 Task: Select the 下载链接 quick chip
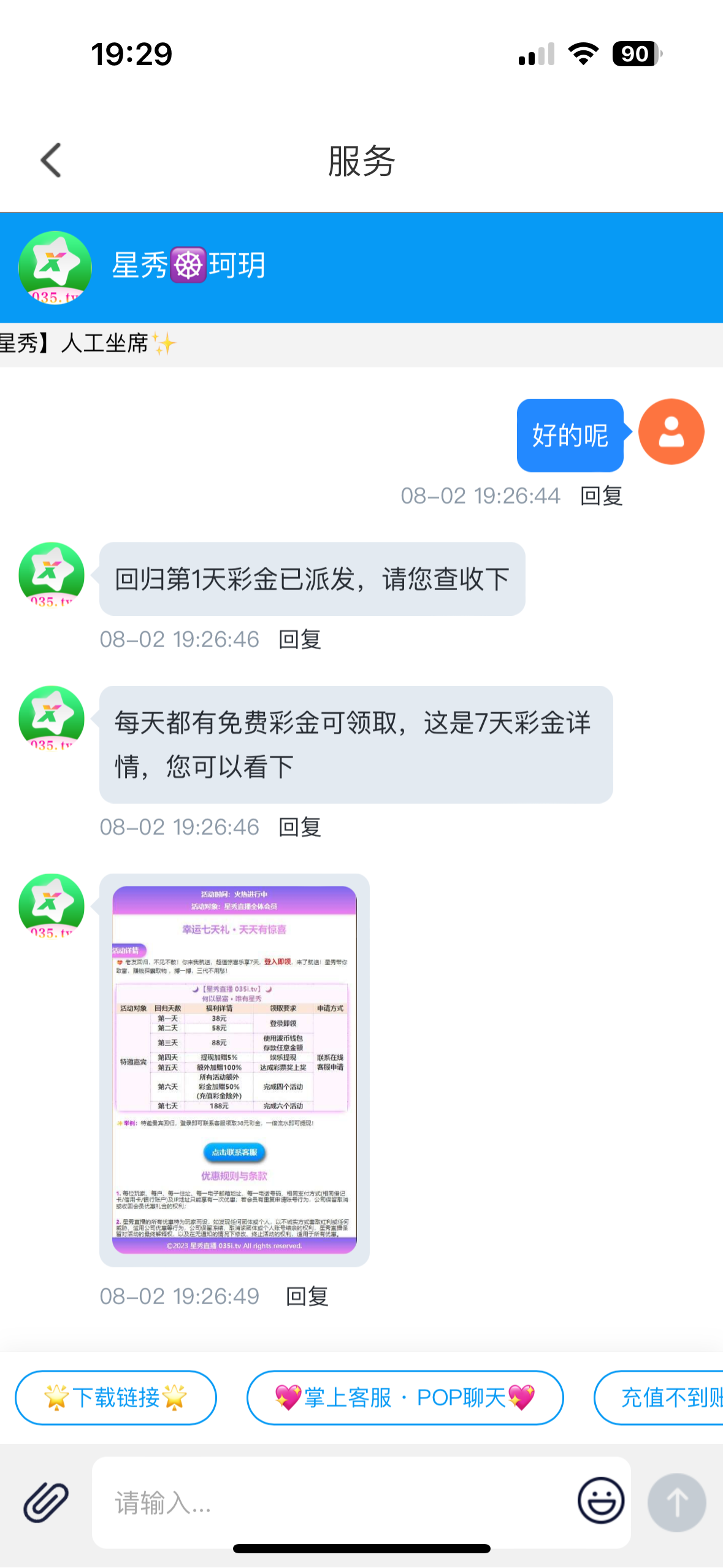pos(116,1397)
